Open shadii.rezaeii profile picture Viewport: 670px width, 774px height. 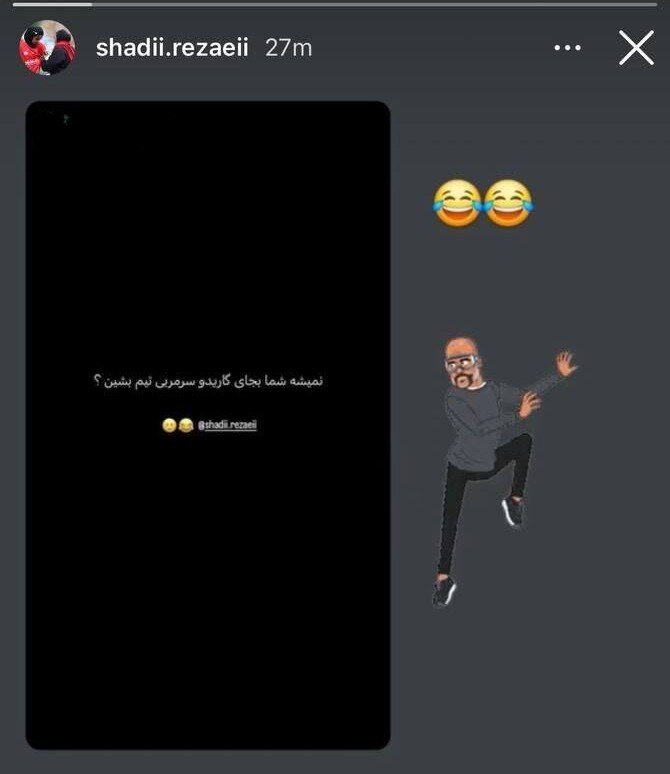(47, 48)
